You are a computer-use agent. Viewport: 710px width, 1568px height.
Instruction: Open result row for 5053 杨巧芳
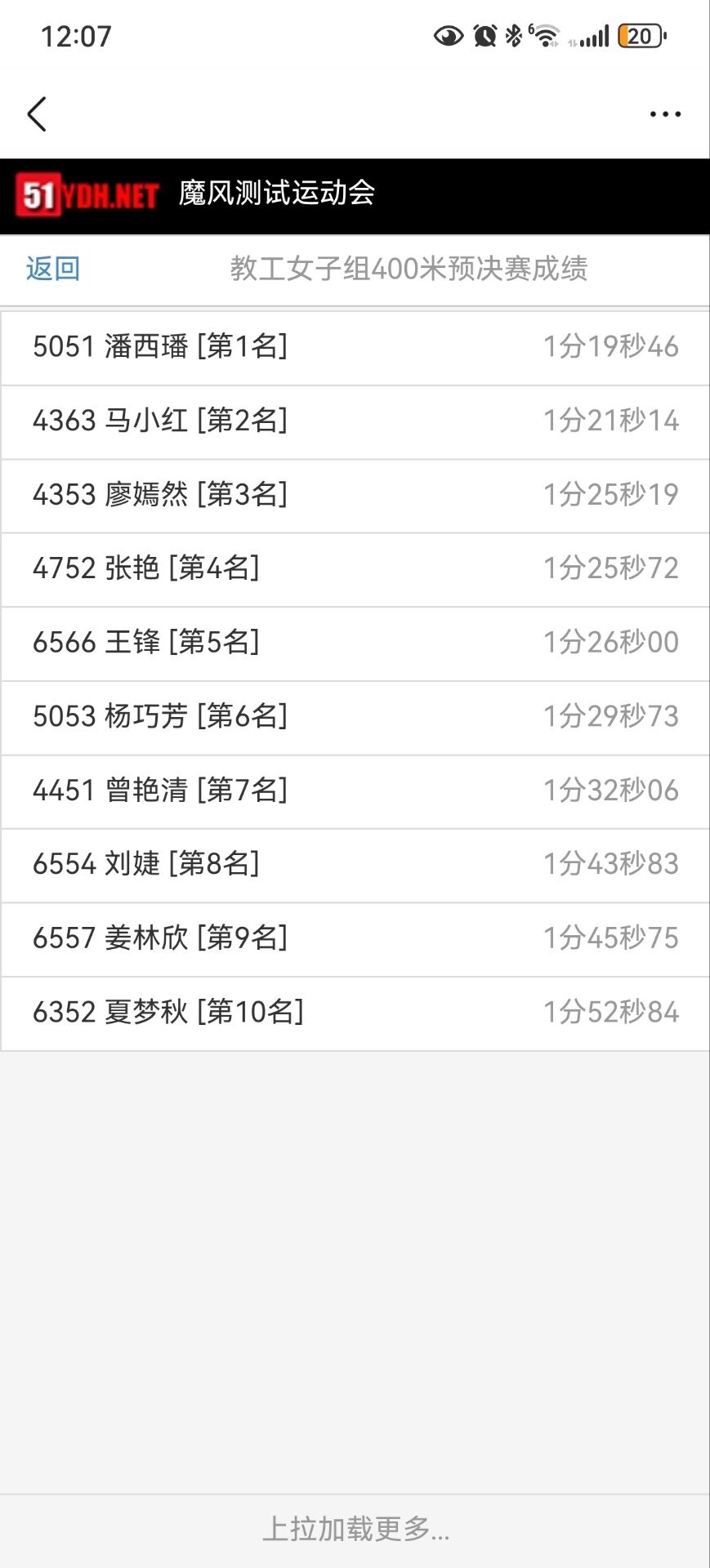355,717
